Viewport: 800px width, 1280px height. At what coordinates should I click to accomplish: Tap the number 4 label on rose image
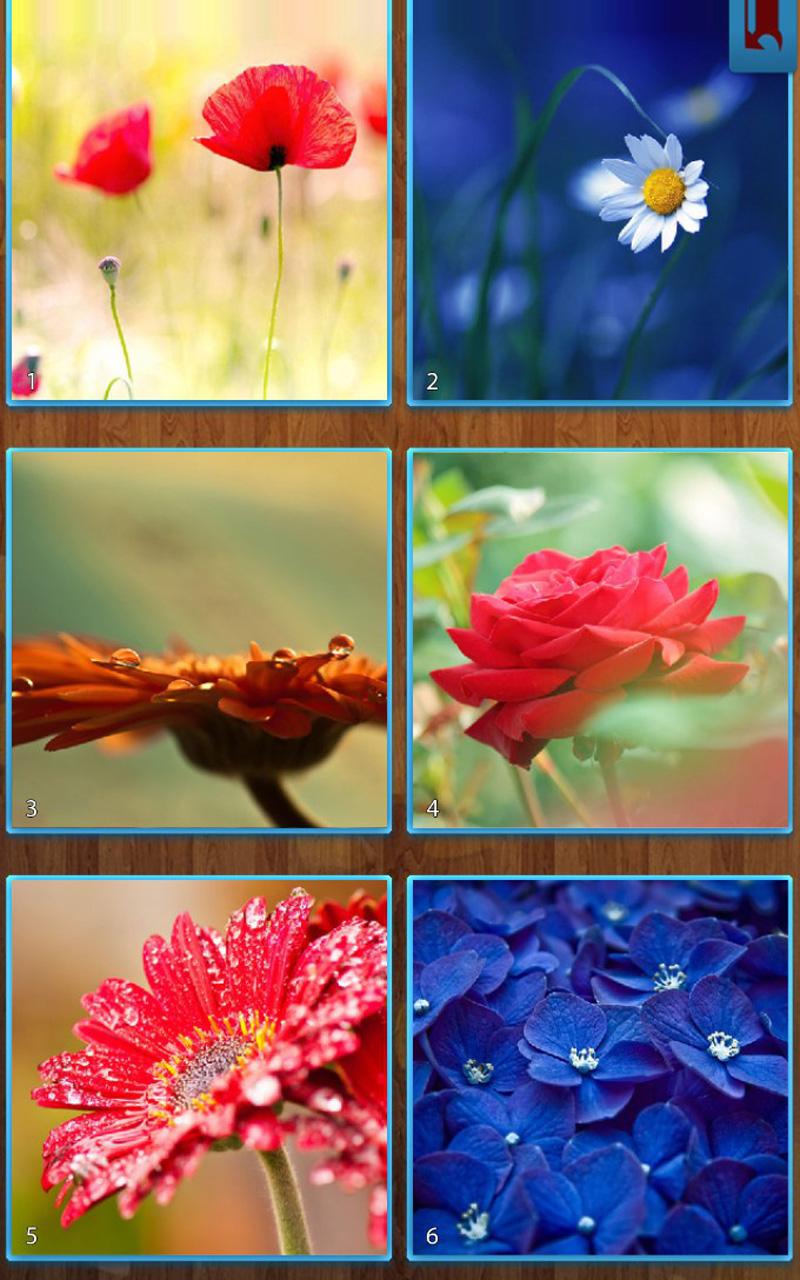pyautogui.click(x=431, y=807)
